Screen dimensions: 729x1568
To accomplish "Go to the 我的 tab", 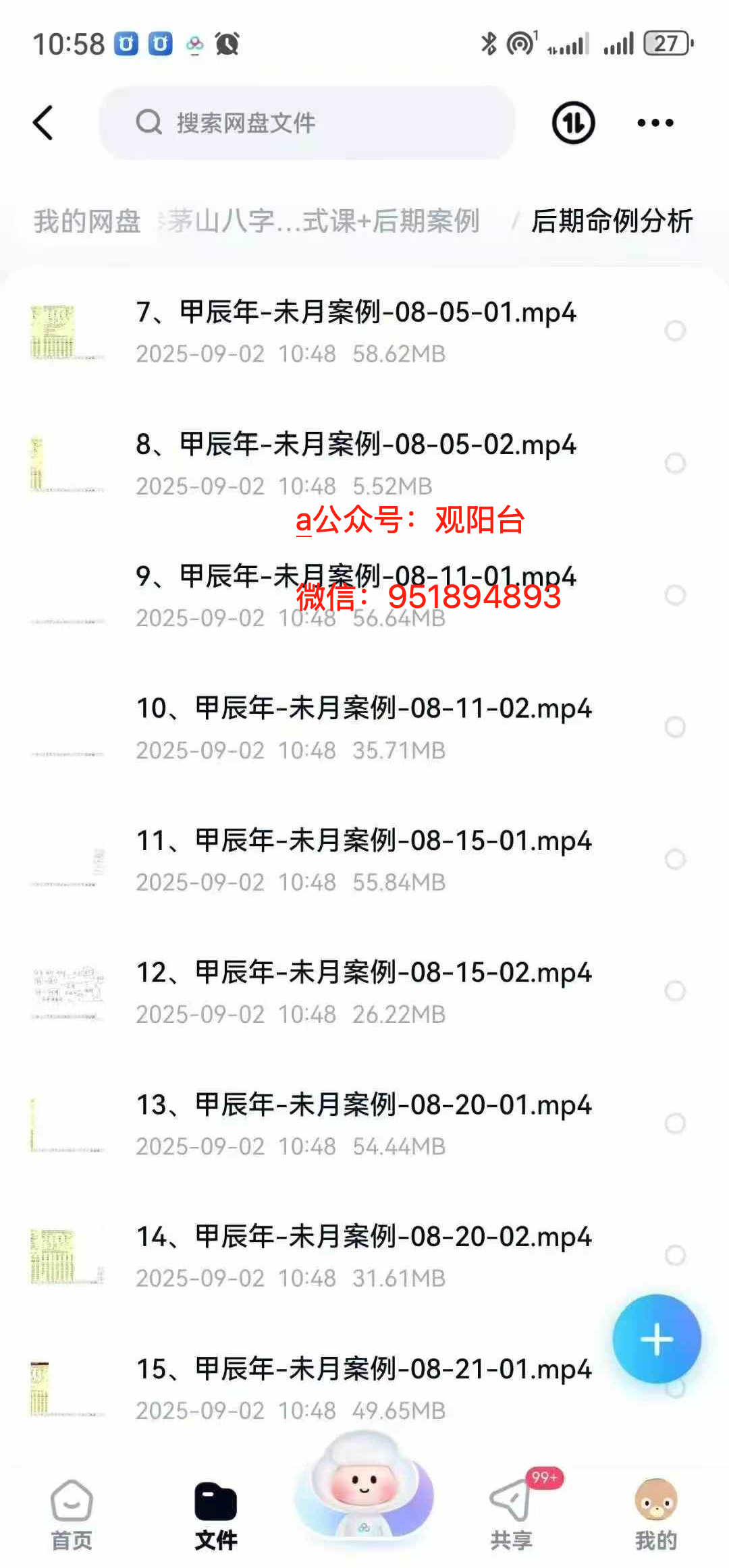I will click(x=655, y=1514).
